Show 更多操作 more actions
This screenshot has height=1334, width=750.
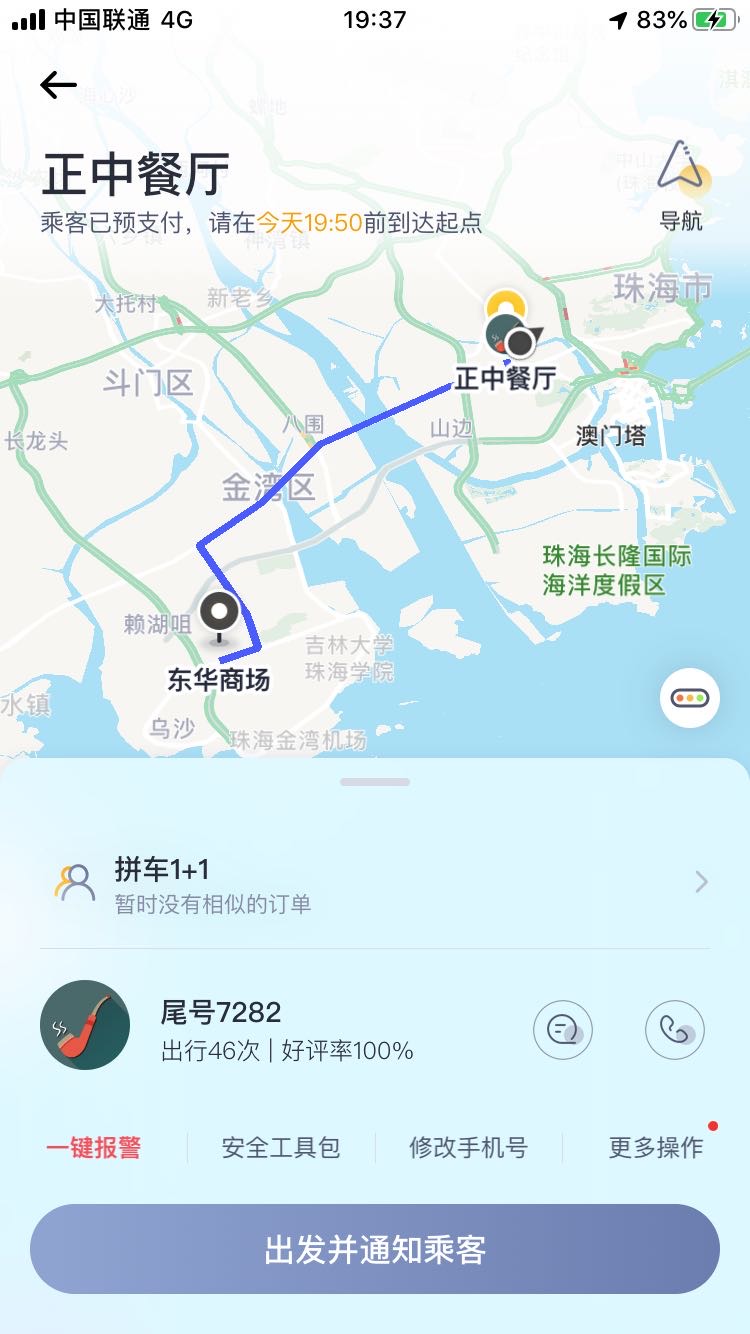pyautogui.click(x=656, y=1148)
